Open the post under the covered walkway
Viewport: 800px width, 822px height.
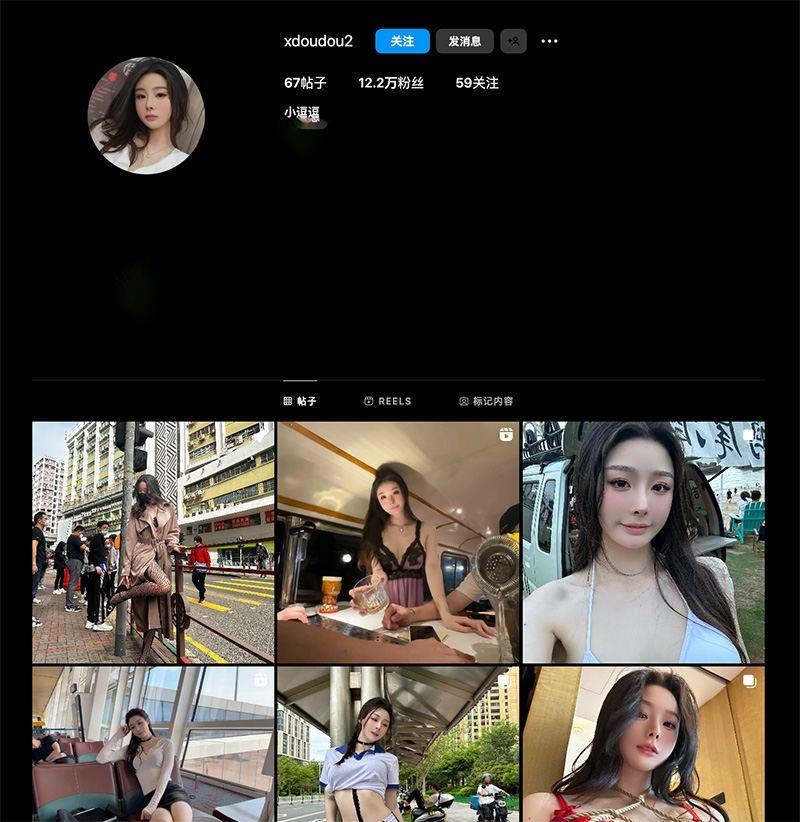[x=398, y=744]
